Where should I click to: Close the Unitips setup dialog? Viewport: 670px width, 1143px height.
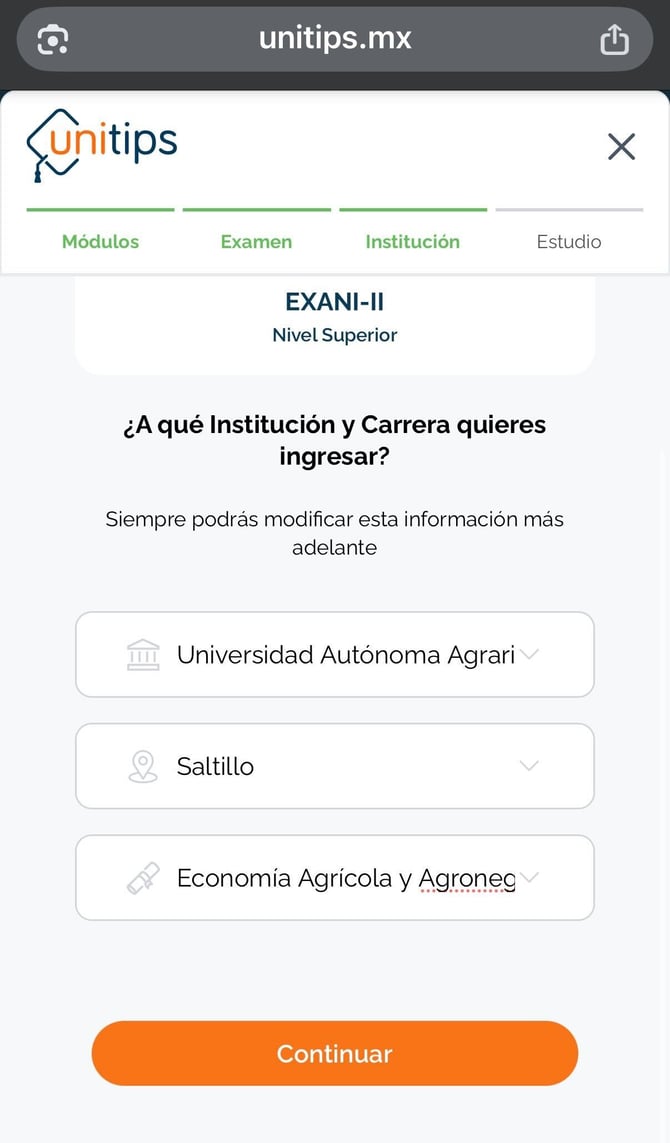tap(621, 147)
